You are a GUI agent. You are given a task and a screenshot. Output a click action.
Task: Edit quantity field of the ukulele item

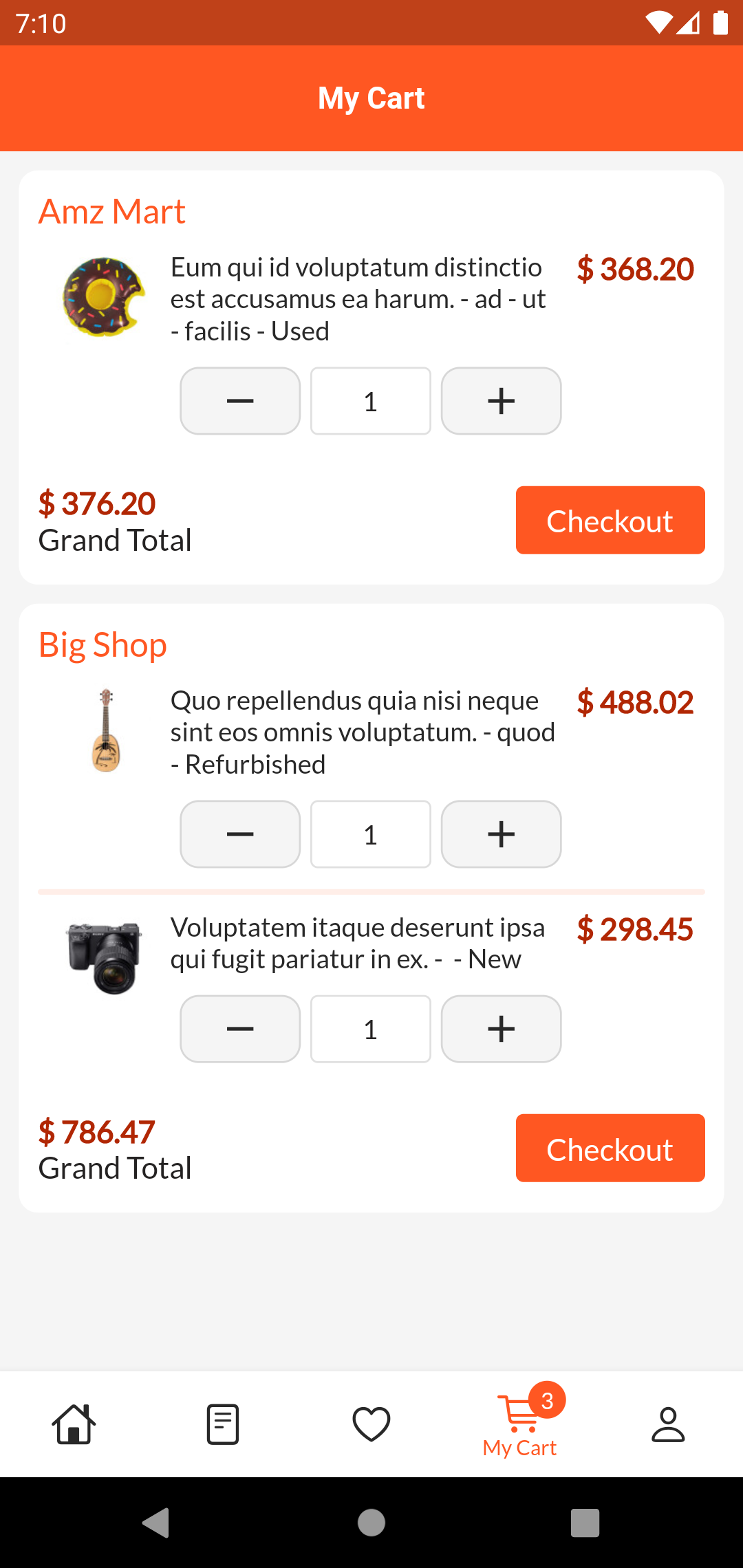click(x=370, y=834)
